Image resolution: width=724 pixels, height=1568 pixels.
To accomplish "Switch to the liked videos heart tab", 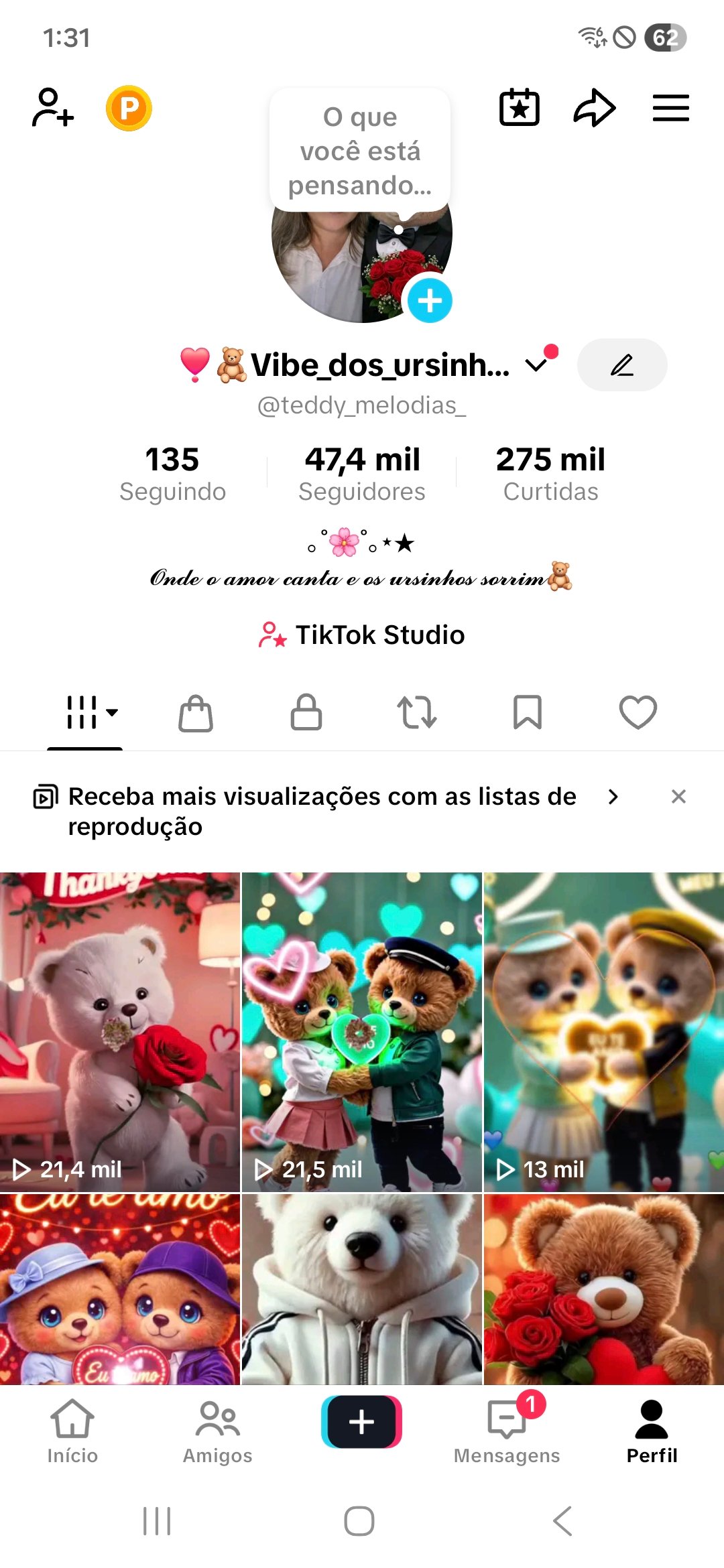I will point(638,712).
